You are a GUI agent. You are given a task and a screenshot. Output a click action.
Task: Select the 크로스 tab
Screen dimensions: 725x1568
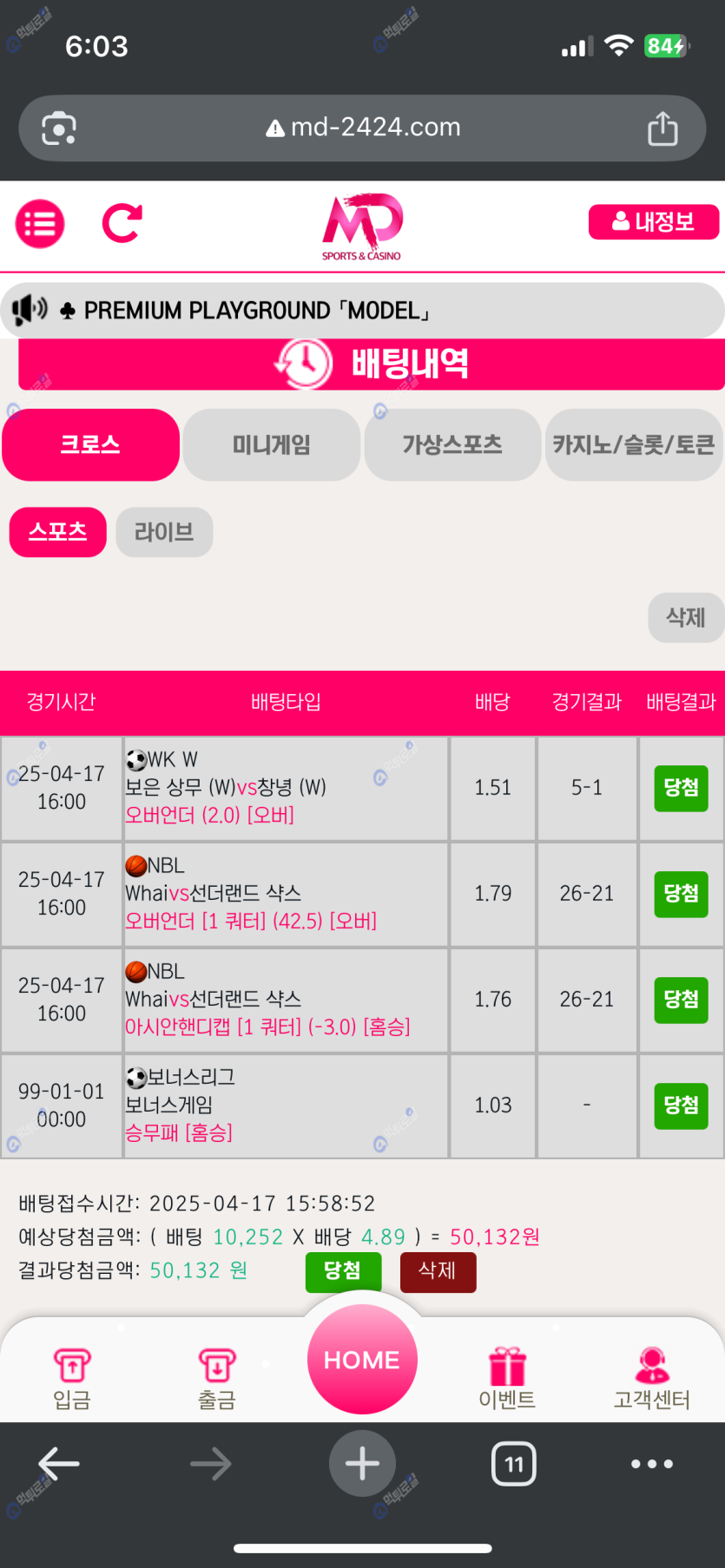[90, 445]
